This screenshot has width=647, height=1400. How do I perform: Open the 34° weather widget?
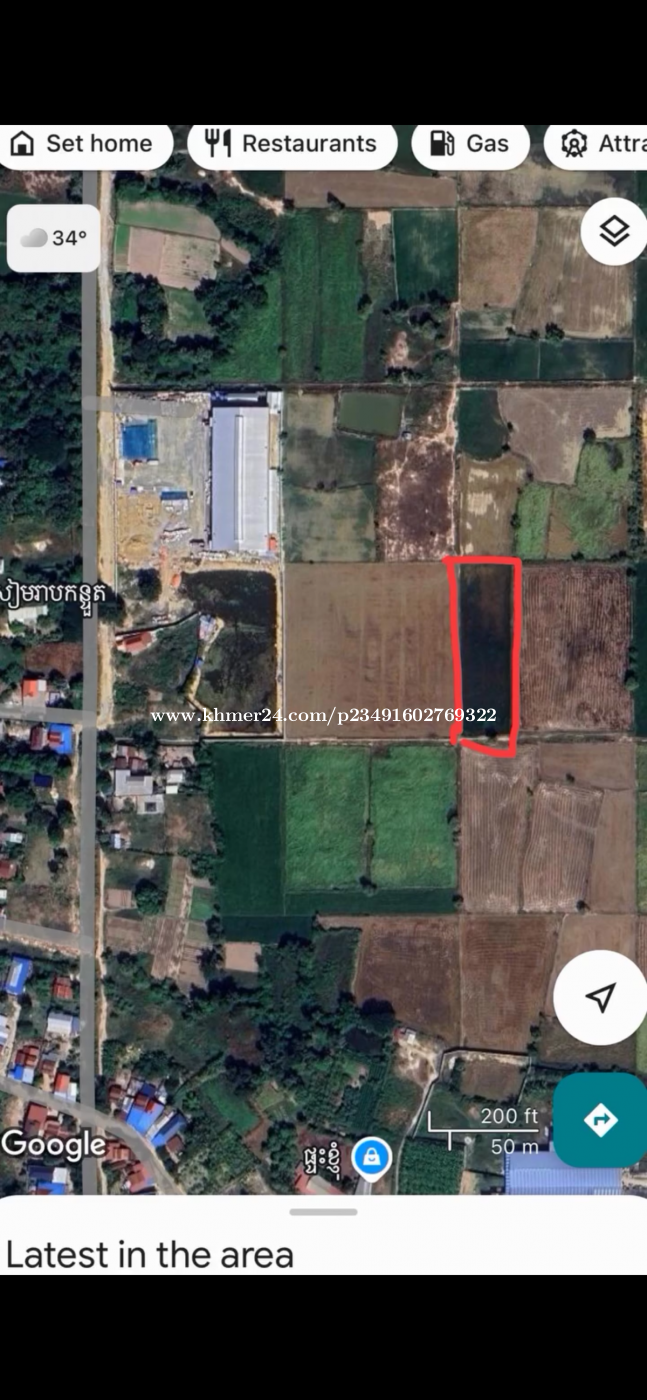(x=54, y=239)
